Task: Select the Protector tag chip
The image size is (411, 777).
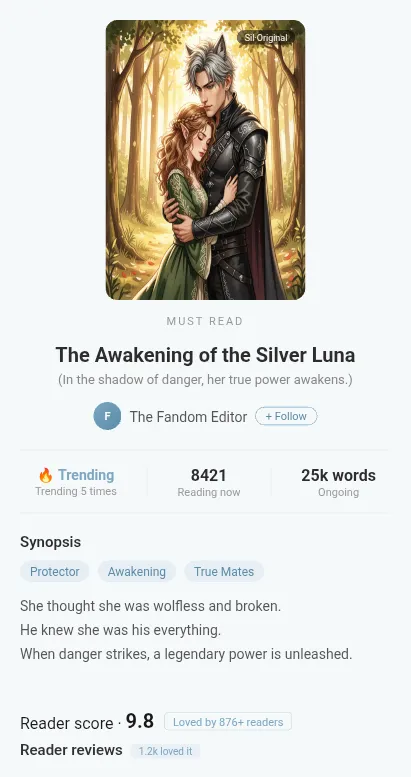Action: [x=55, y=571]
